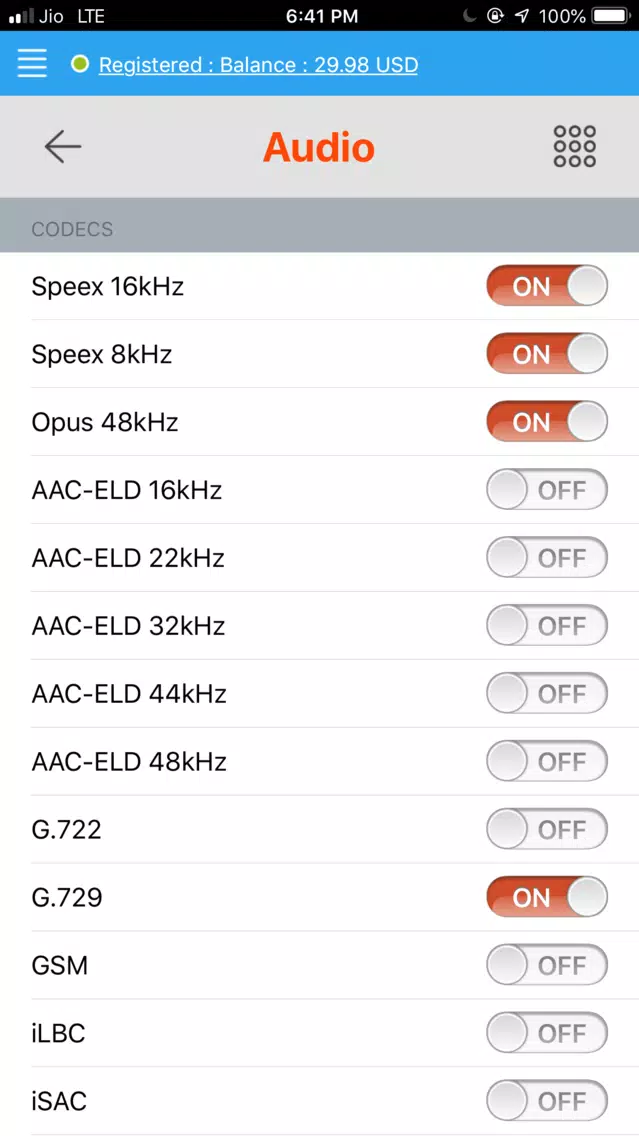Enable the iLBC codec
The height and width of the screenshot is (1136, 639).
pos(547,1033)
